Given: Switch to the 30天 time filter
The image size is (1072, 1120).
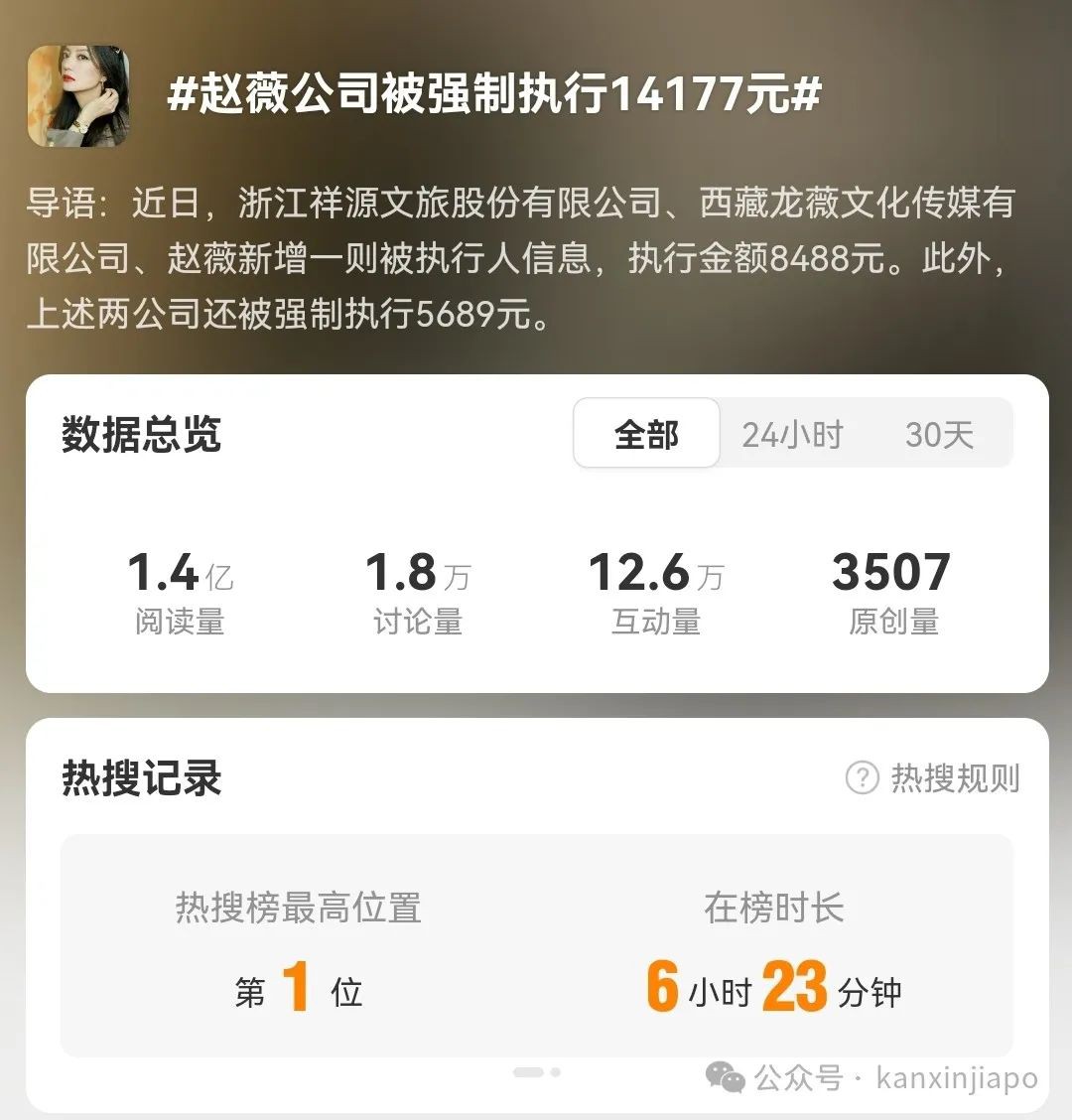Looking at the screenshot, I should coord(941,433).
